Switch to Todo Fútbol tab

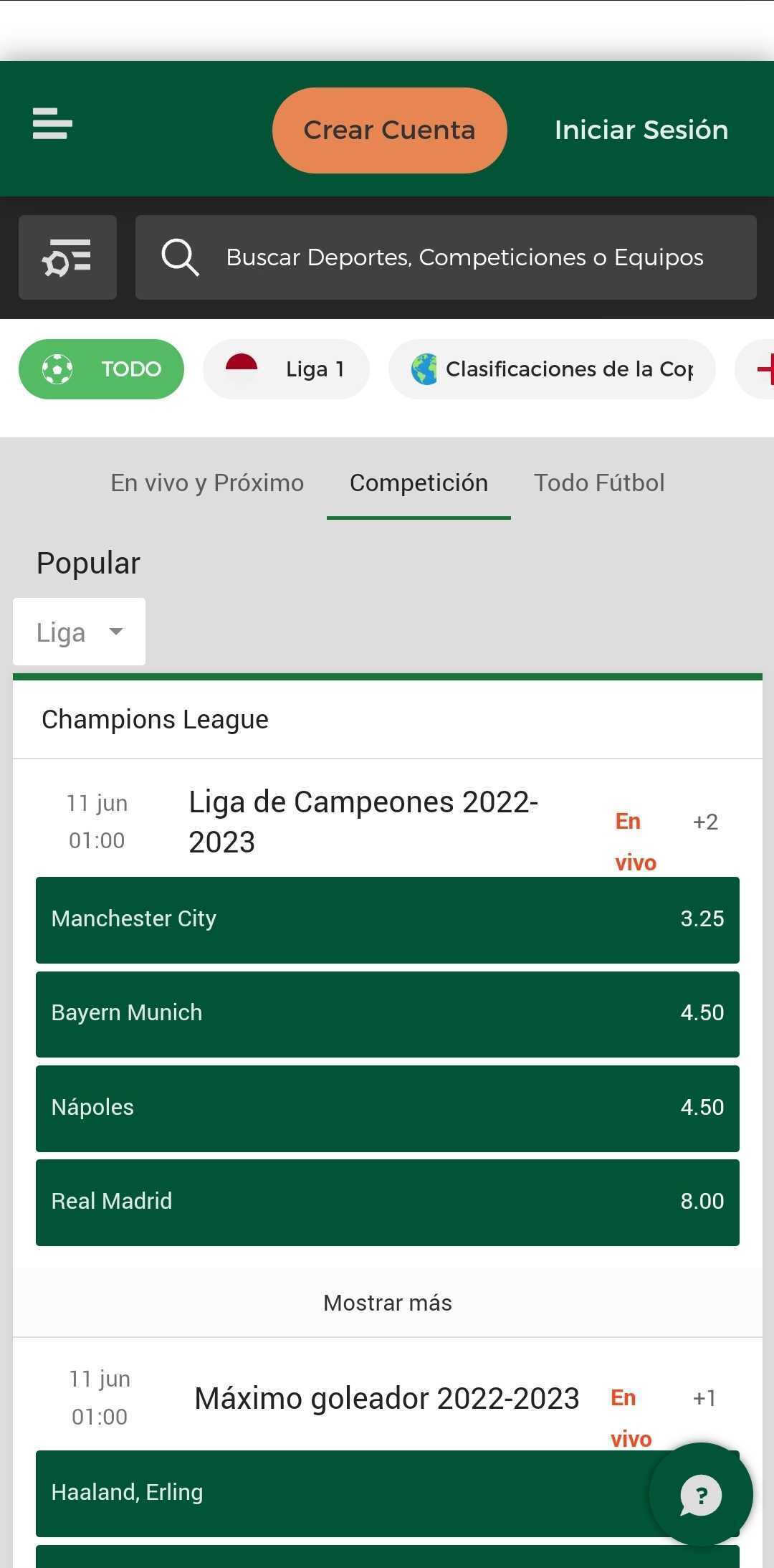(x=599, y=483)
